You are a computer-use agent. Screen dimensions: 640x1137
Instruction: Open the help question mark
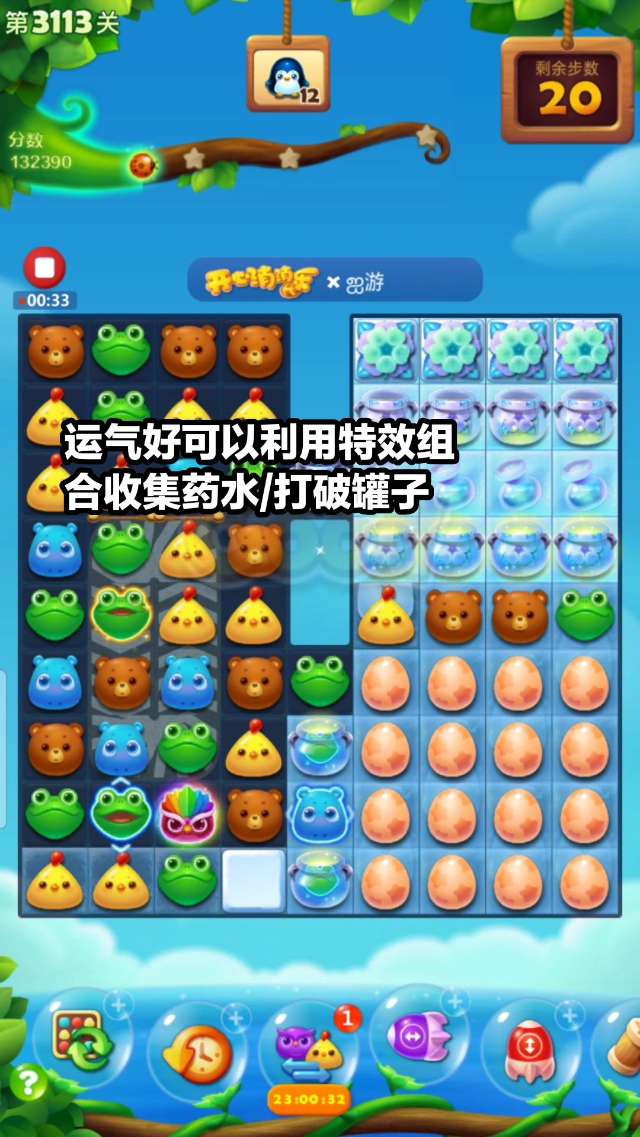pos(30,1082)
